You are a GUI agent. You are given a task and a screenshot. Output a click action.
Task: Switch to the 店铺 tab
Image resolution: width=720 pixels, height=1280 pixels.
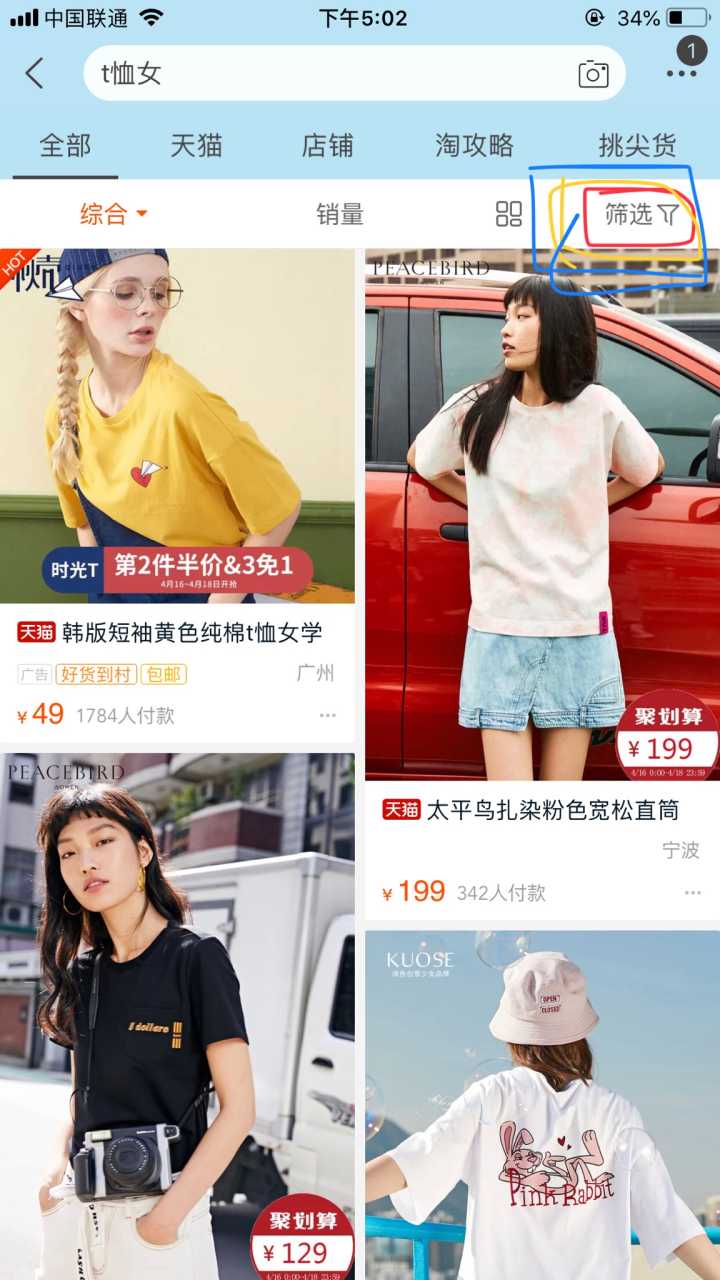pos(327,146)
